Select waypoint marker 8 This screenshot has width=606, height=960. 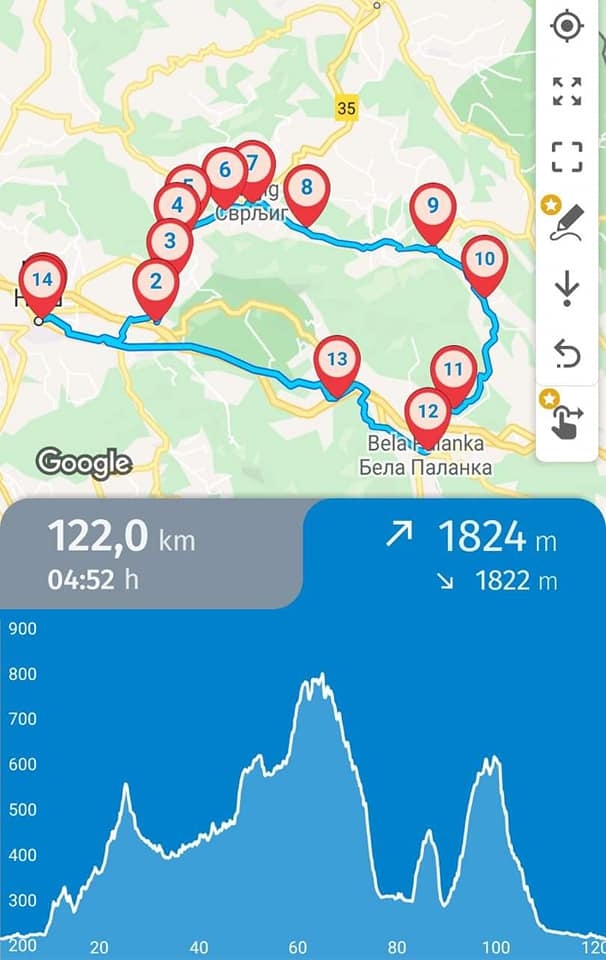[306, 188]
